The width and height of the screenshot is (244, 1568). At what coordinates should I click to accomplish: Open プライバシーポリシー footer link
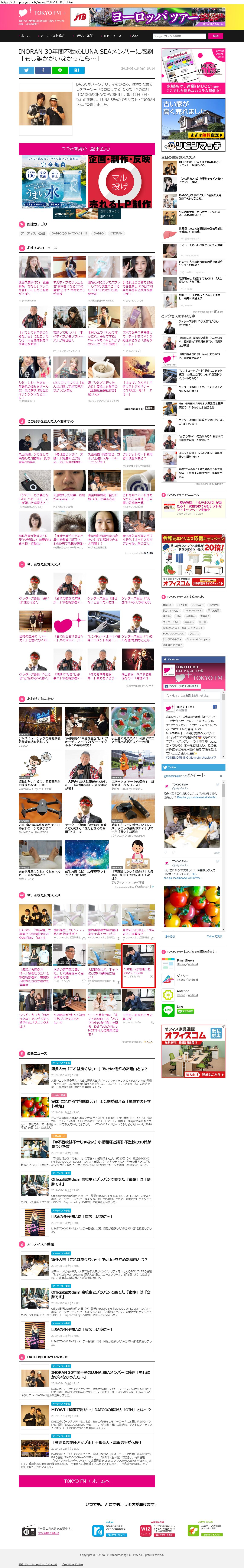(72, 1564)
